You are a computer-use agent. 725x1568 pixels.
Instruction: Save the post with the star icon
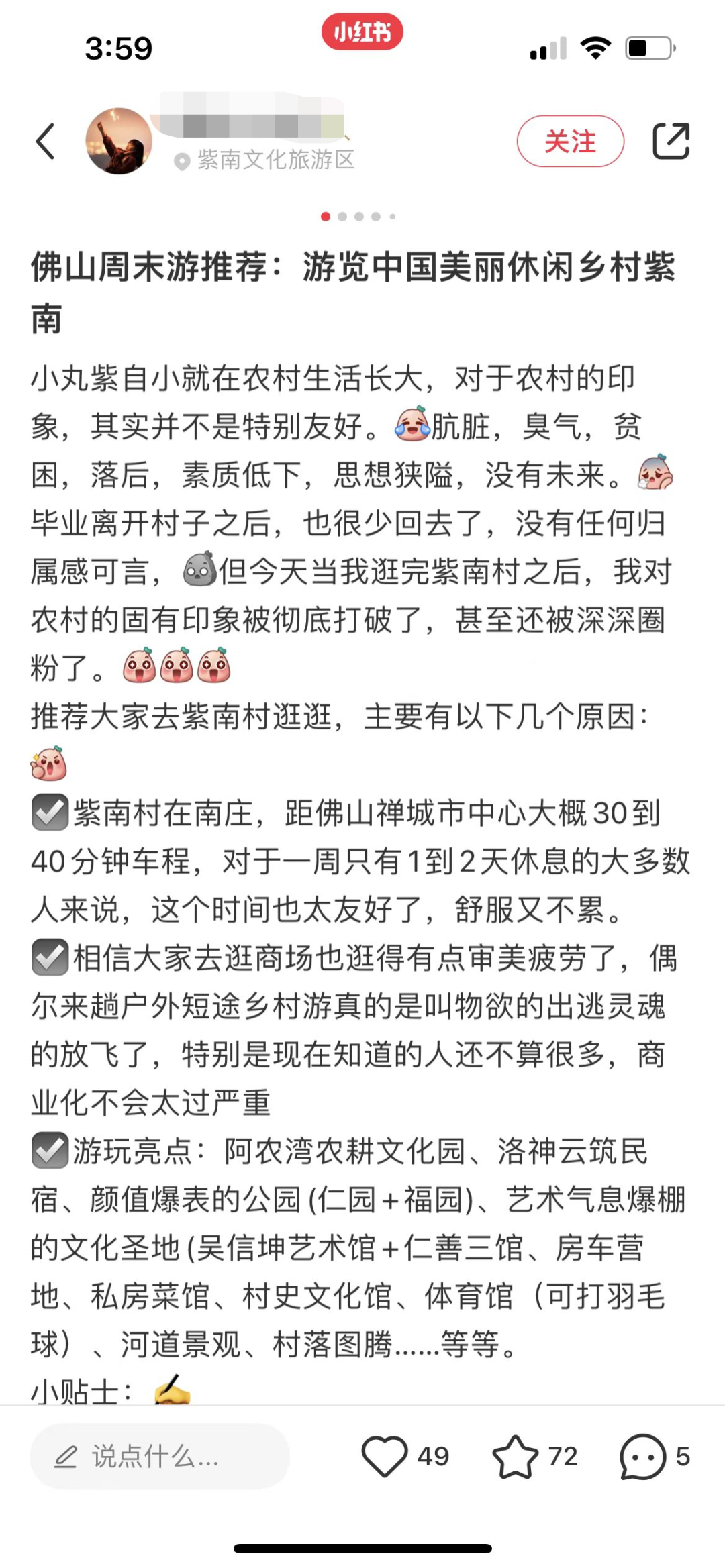coord(515,1456)
